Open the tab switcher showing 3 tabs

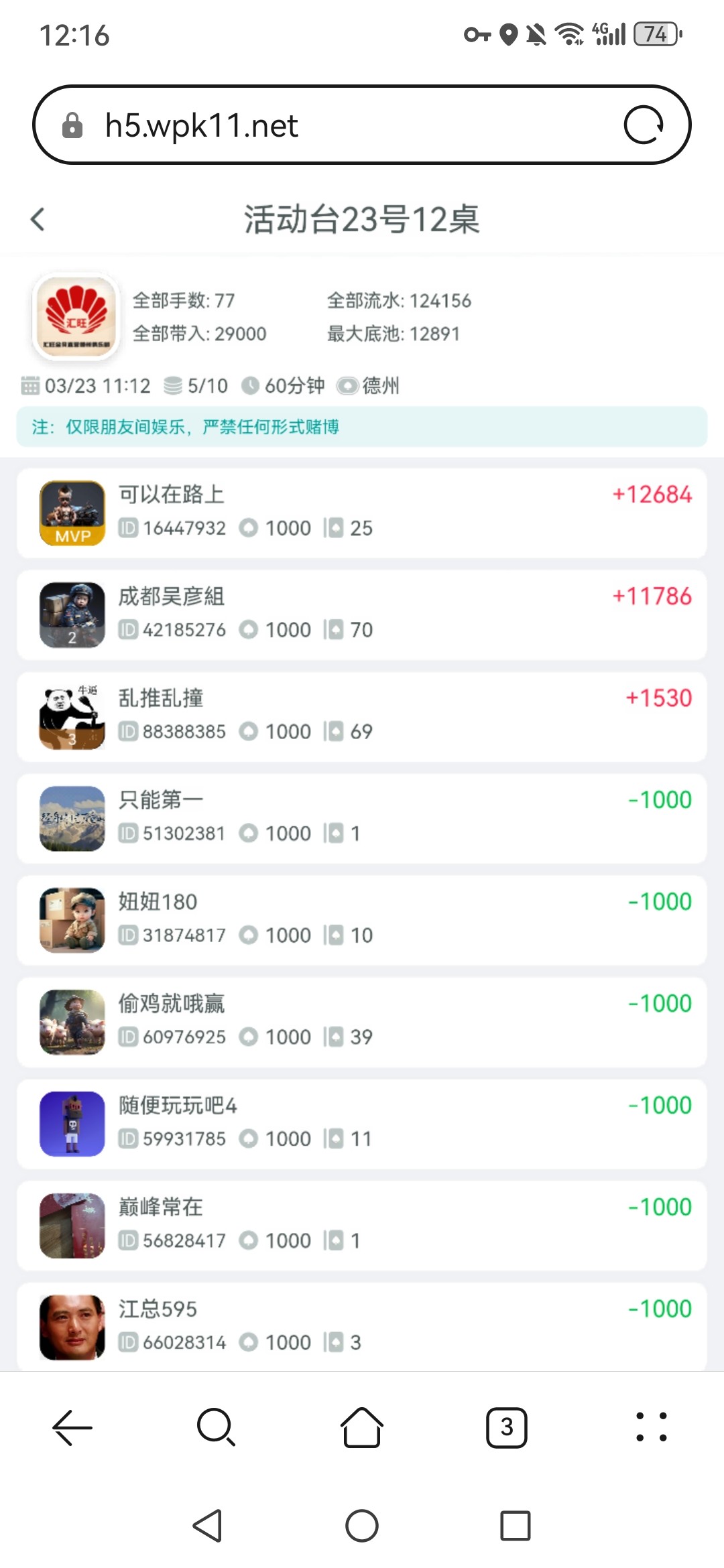[506, 1427]
